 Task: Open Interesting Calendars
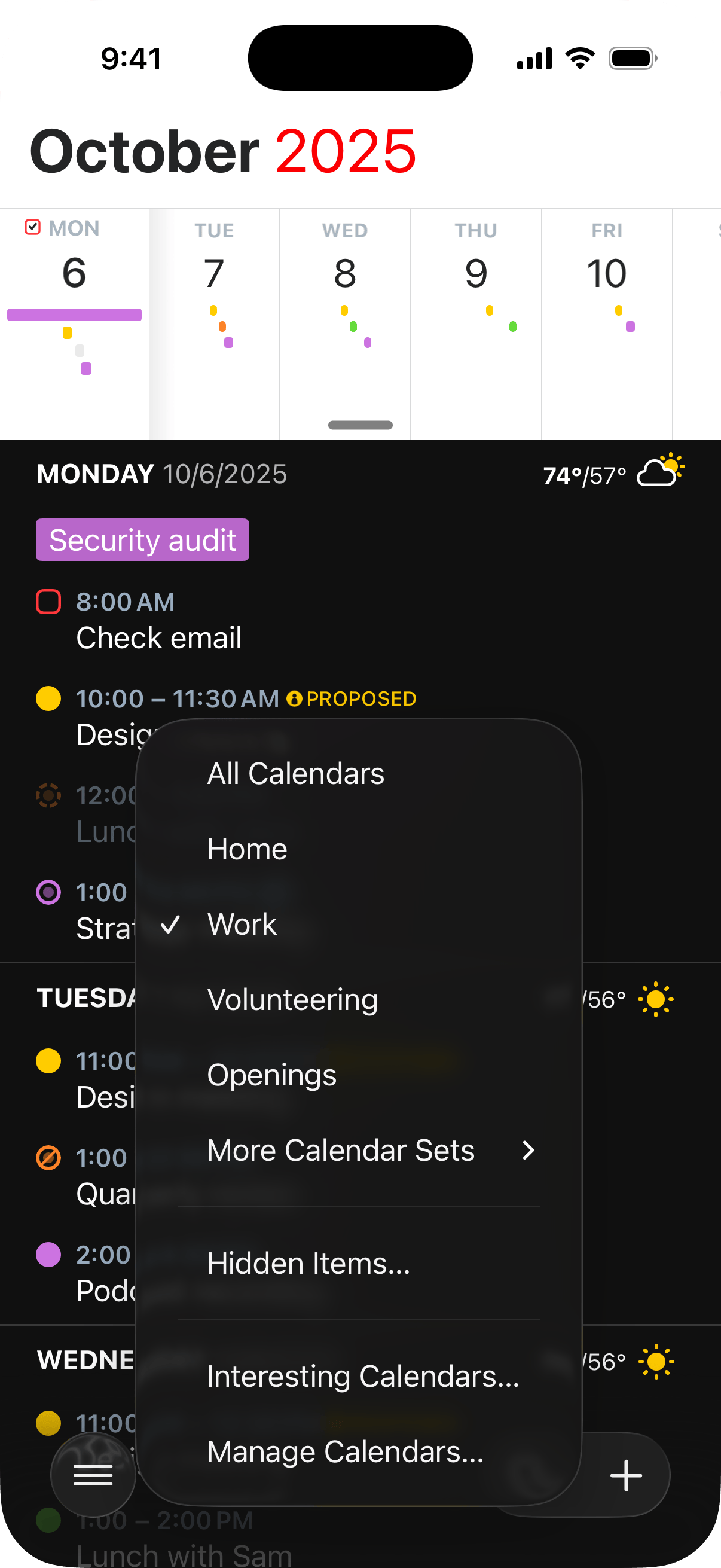pos(363,1377)
